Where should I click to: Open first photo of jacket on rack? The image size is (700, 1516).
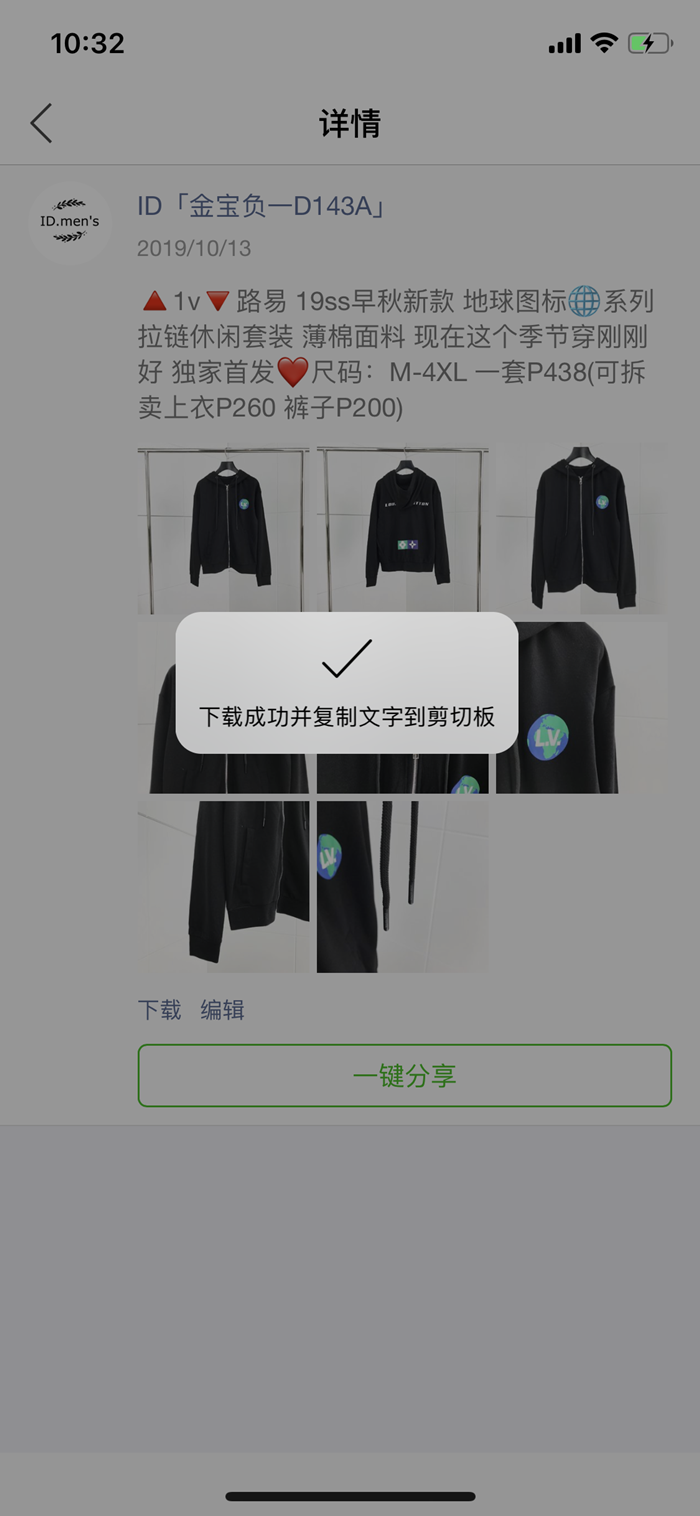point(223,529)
